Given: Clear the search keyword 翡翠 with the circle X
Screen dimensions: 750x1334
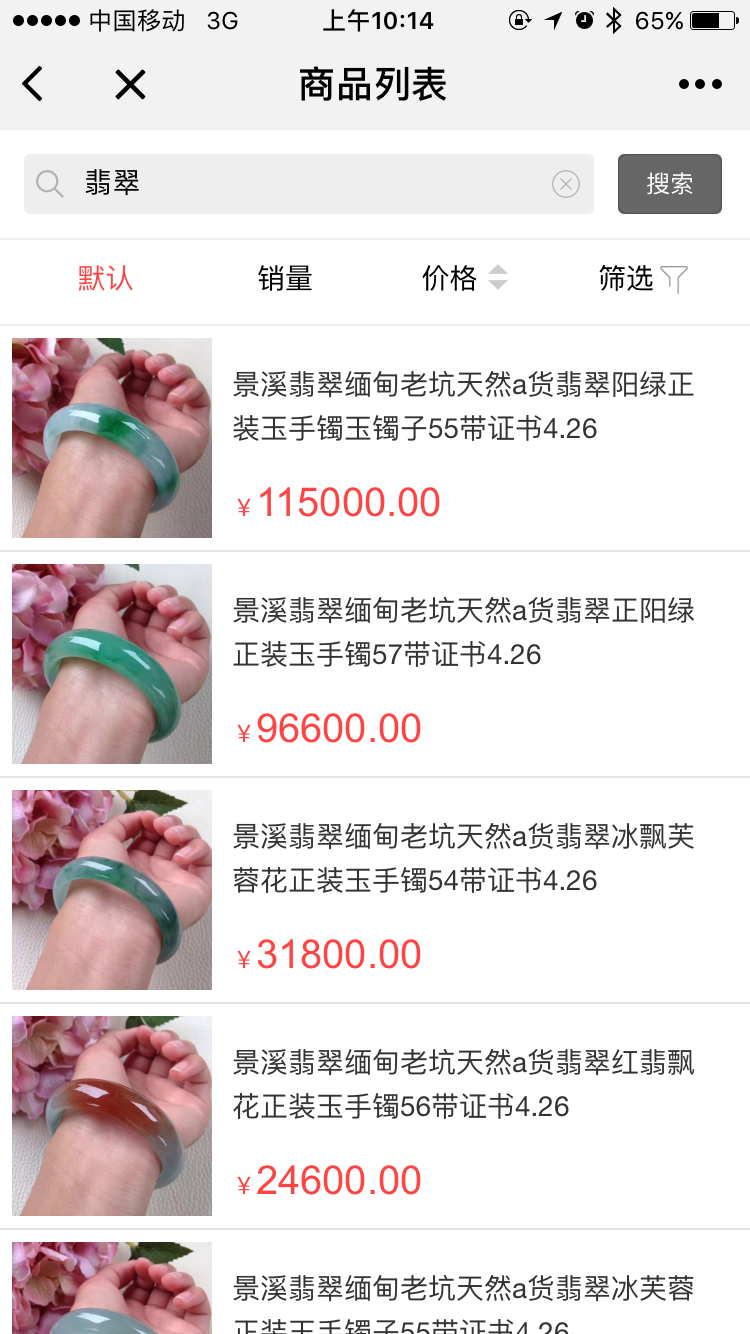Looking at the screenshot, I should tap(565, 184).
